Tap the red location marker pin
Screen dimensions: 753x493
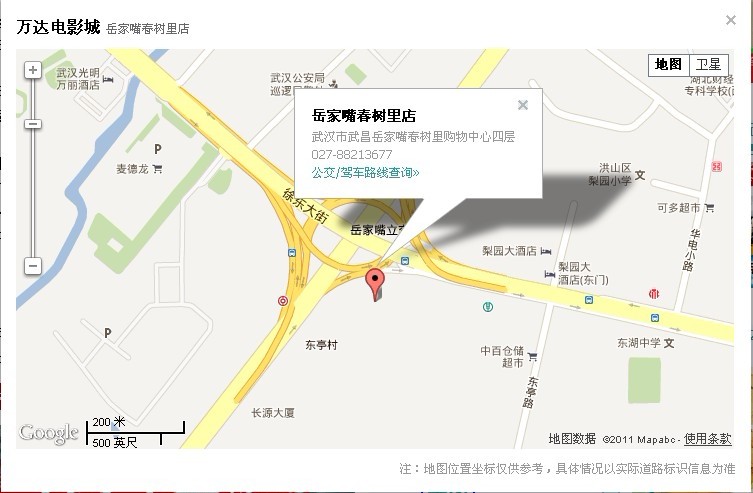point(376,282)
